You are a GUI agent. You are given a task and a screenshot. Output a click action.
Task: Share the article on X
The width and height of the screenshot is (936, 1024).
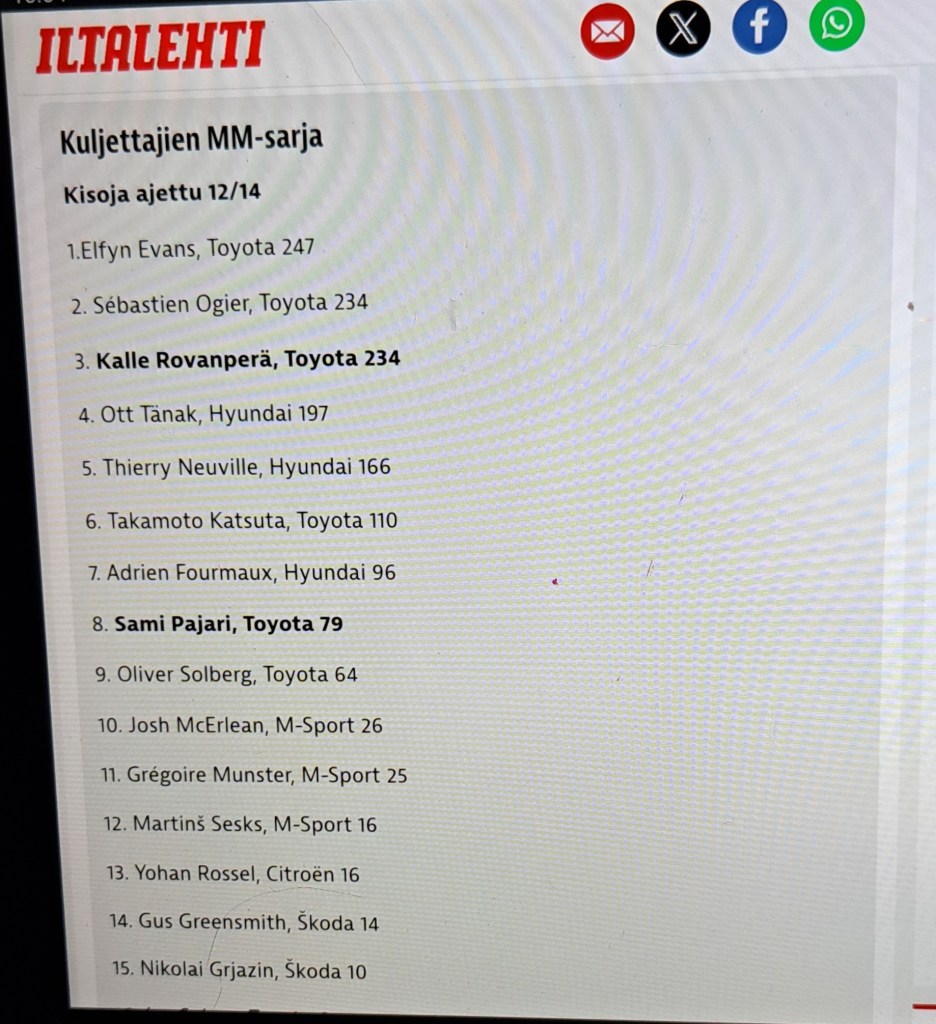click(x=683, y=30)
